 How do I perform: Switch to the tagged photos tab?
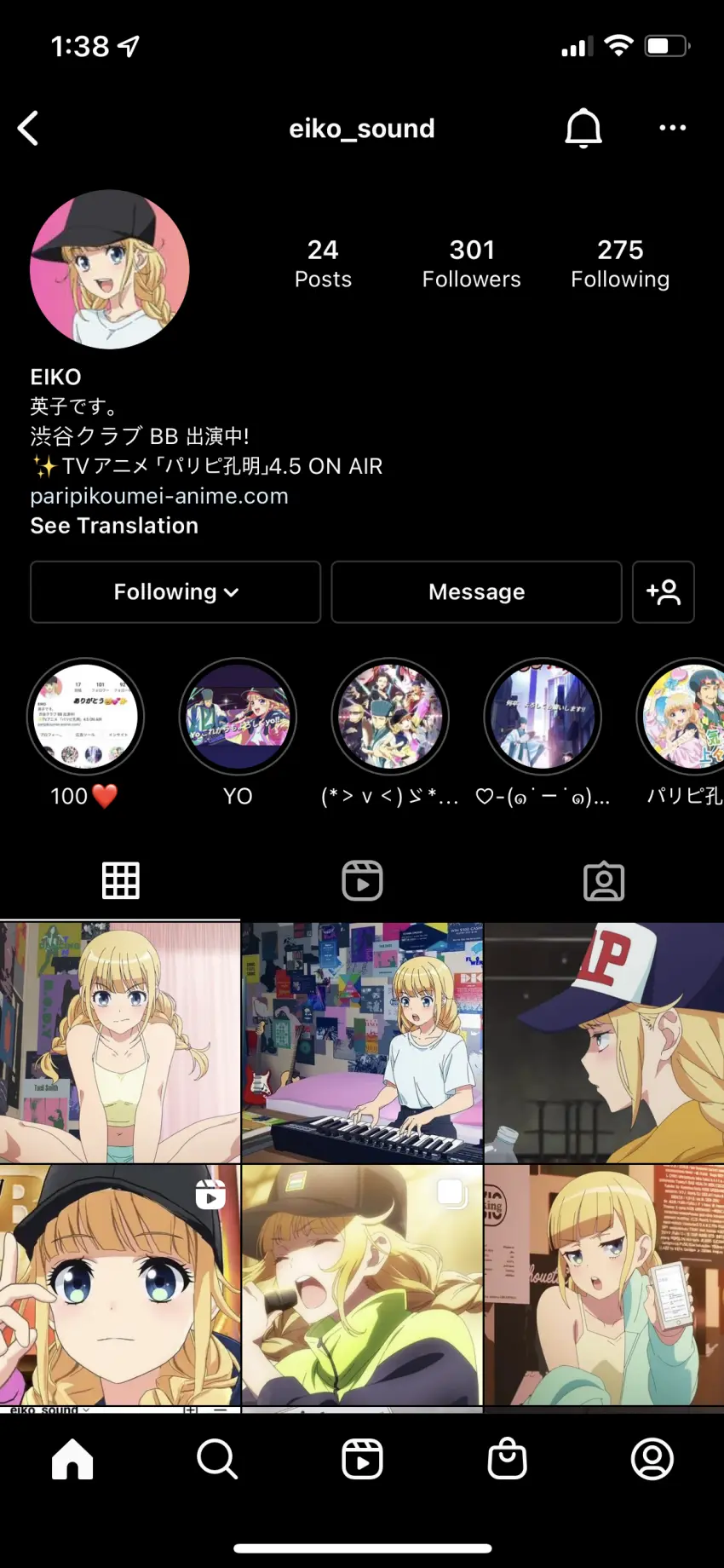pos(604,880)
